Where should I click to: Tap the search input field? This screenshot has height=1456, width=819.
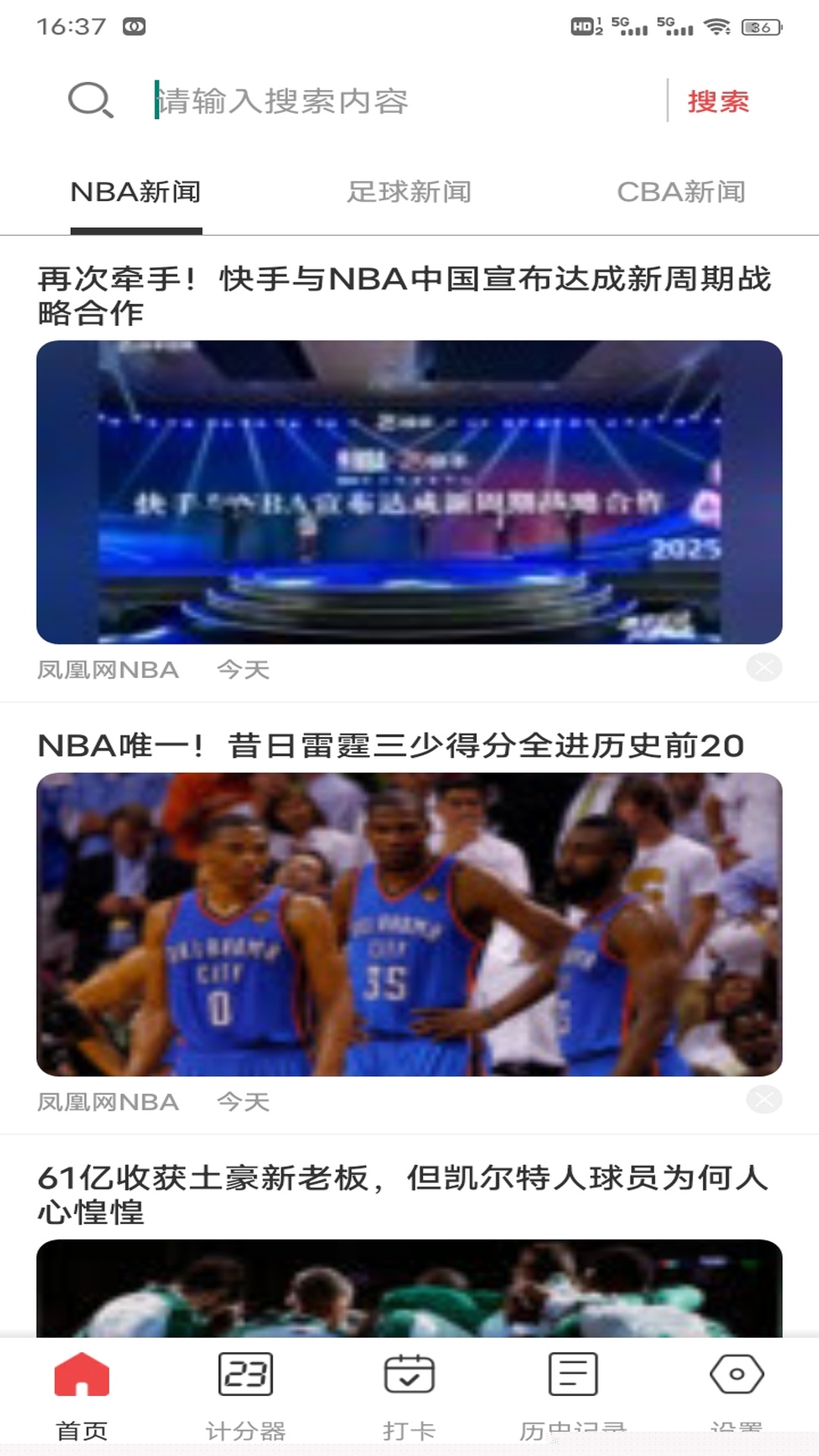(x=402, y=101)
